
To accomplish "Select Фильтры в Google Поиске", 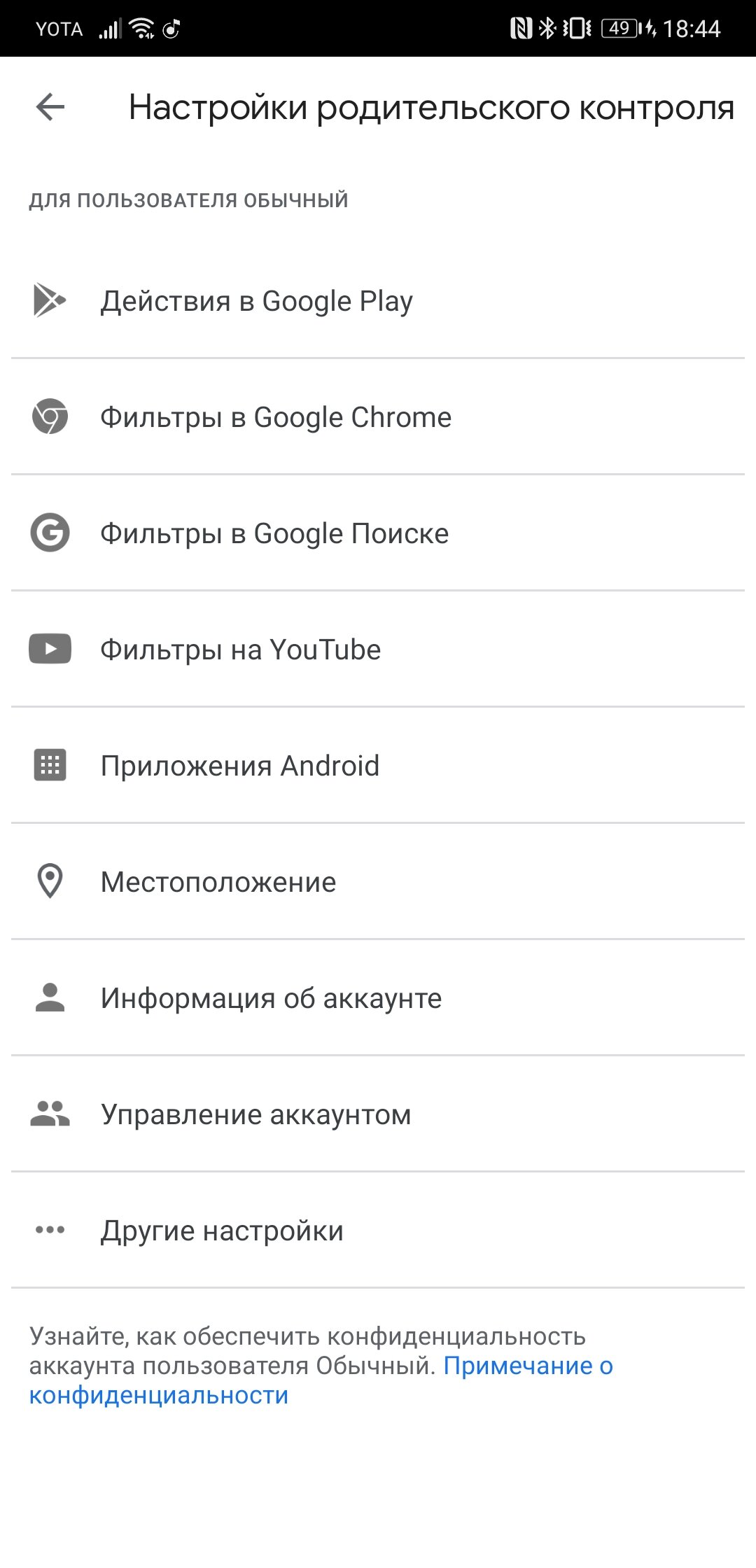I will click(x=378, y=533).
